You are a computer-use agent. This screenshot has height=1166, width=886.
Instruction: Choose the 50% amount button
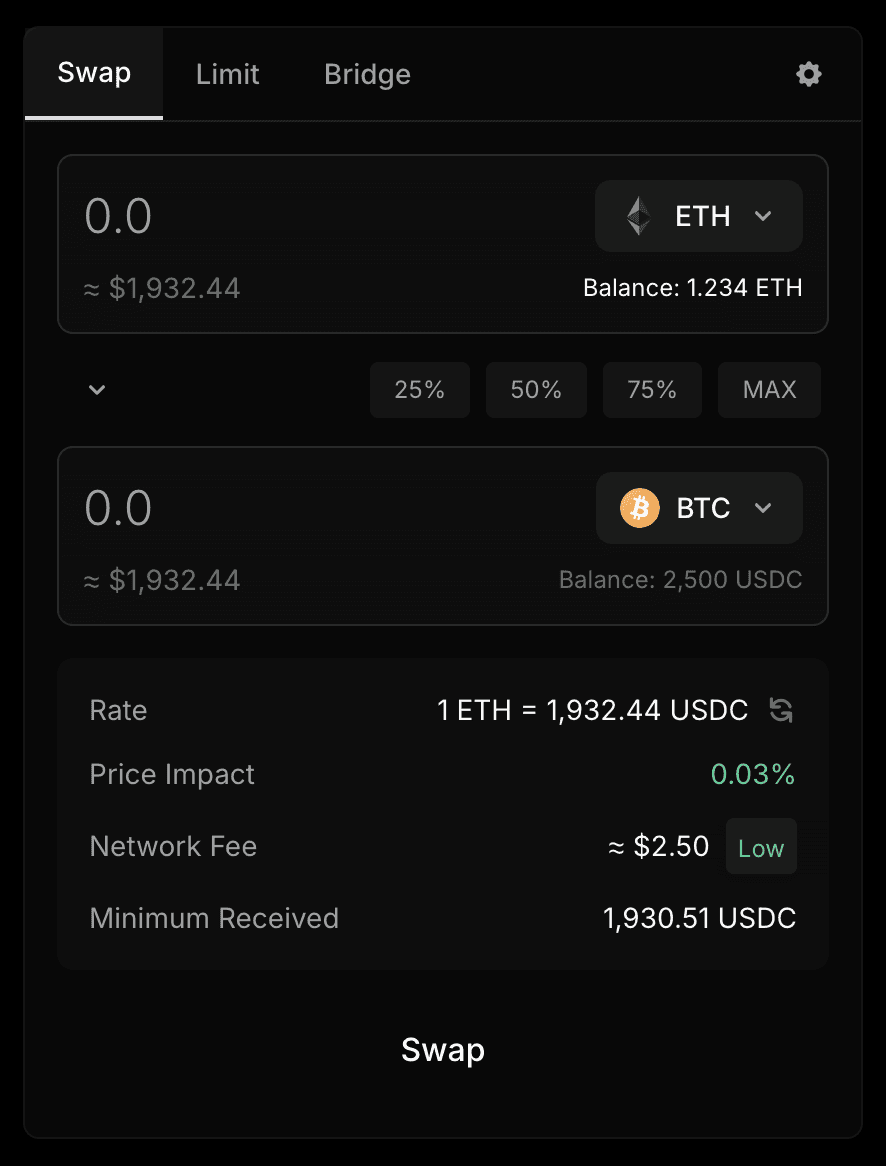click(x=536, y=389)
